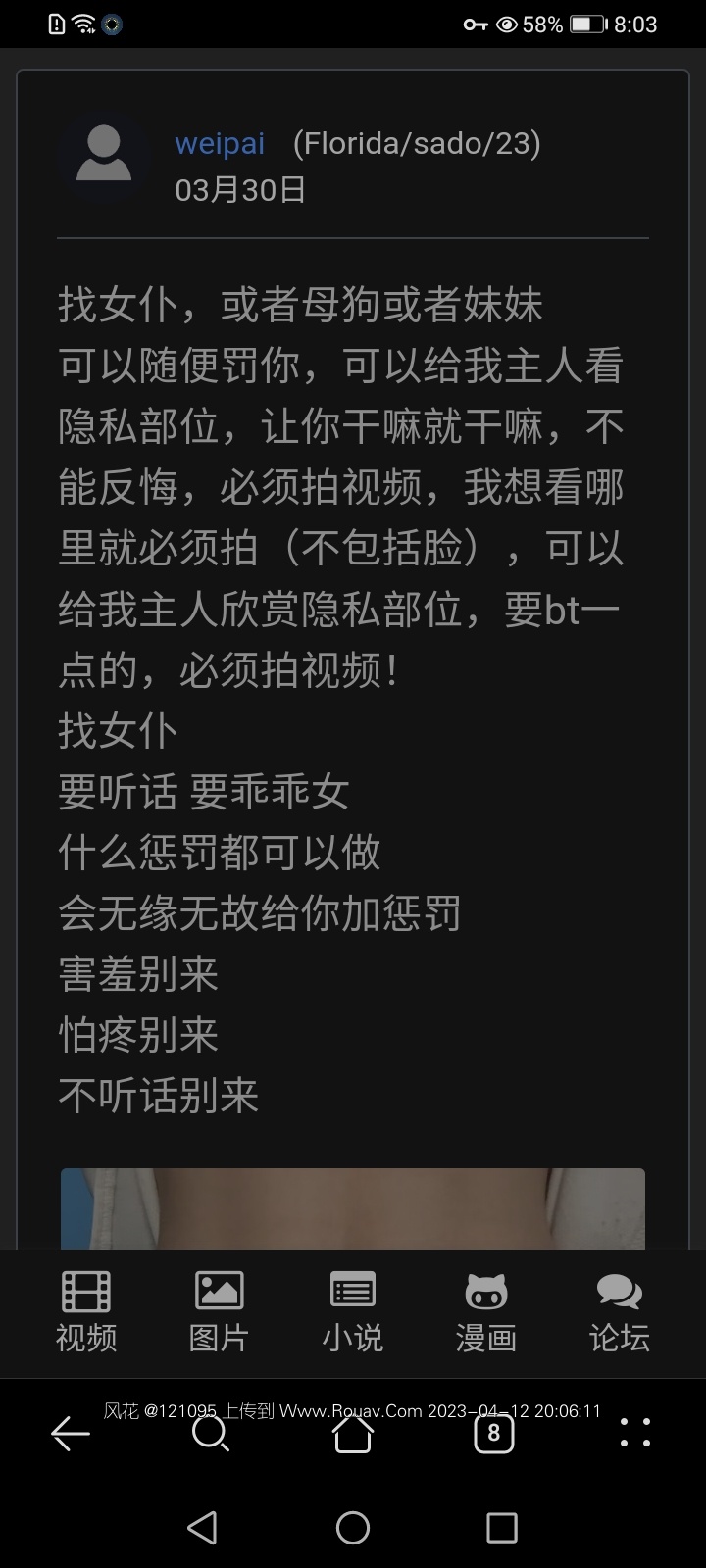This screenshot has height=1568, width=706.
Task: Tap the poster's avatar icon
Action: point(104,155)
